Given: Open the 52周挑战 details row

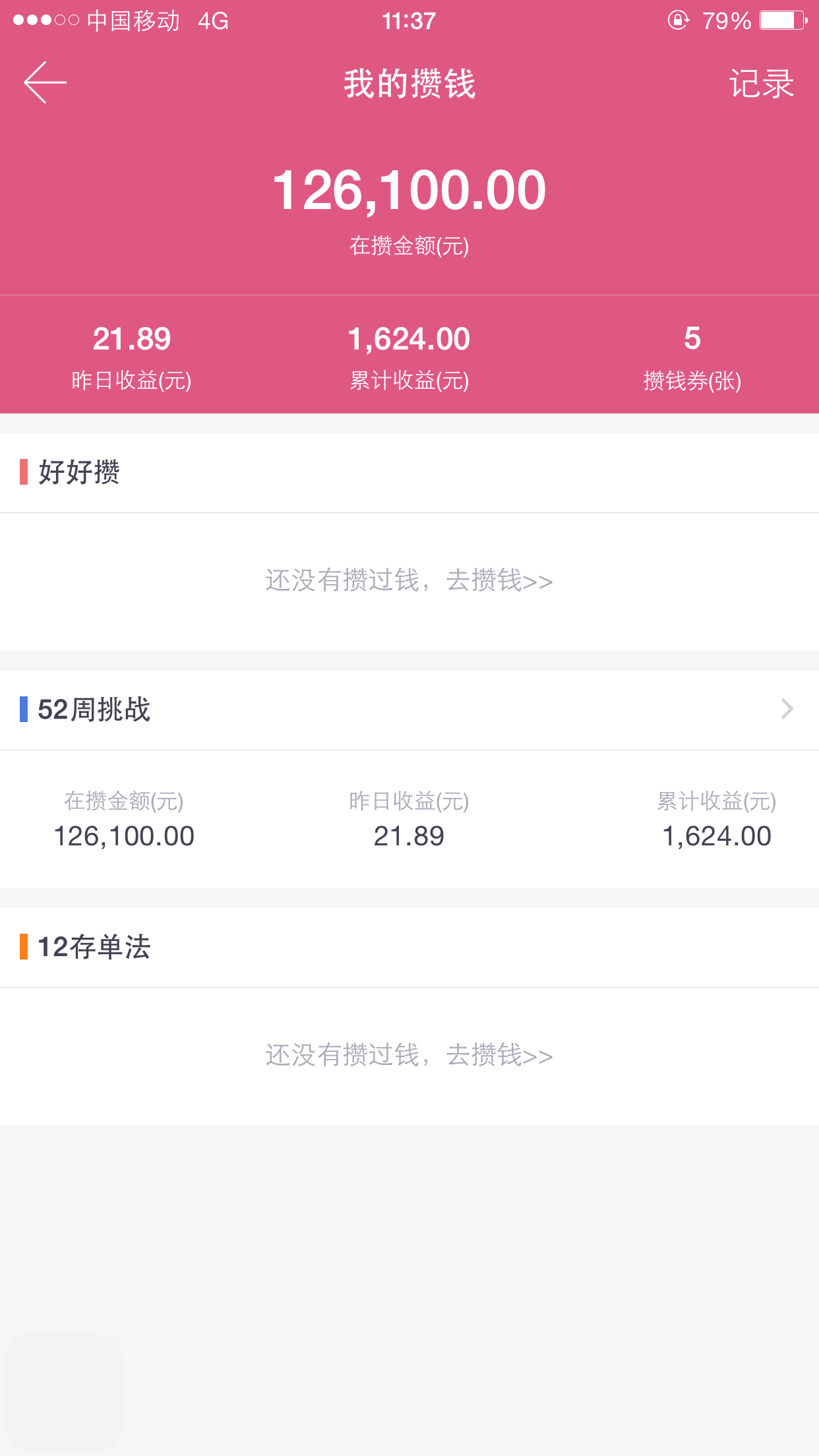Looking at the screenshot, I should (409, 710).
